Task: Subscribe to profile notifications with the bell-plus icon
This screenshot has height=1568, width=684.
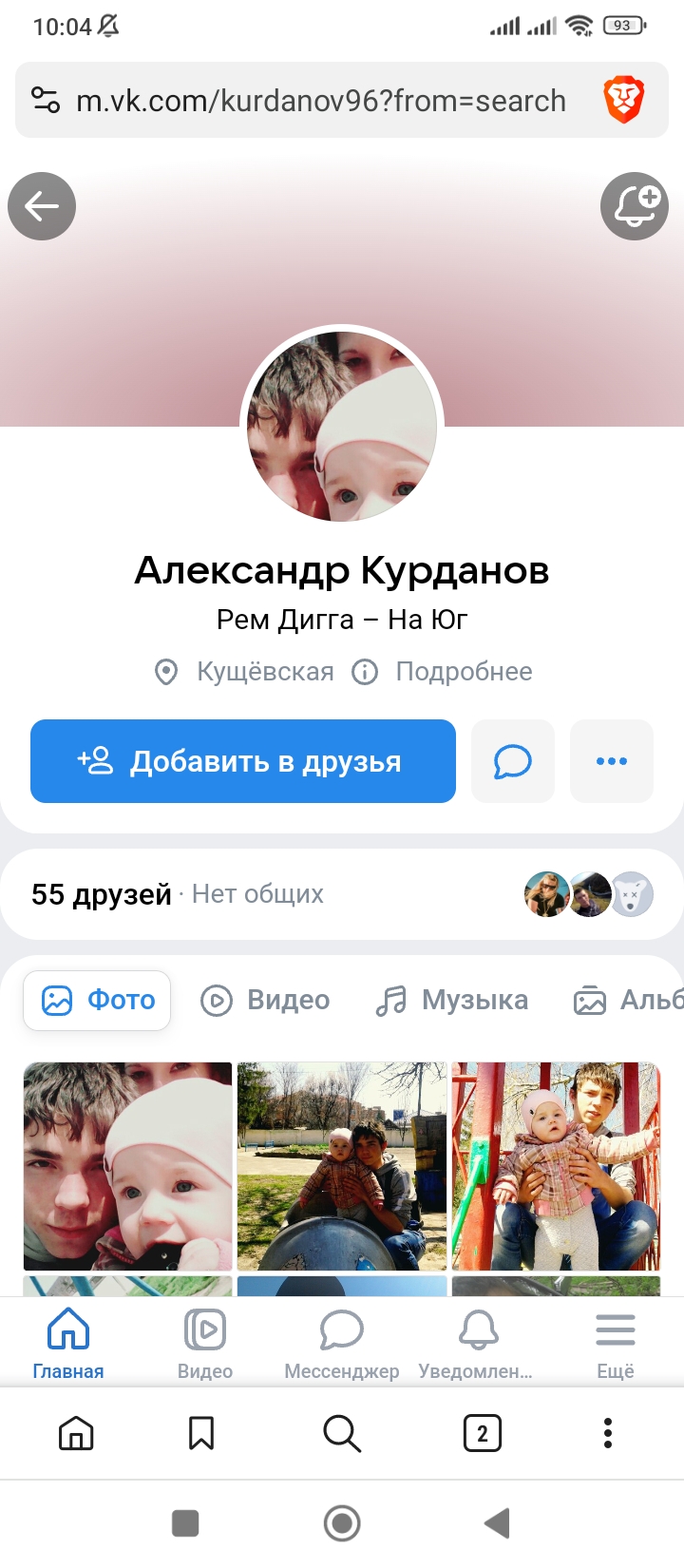Action: pos(635,206)
